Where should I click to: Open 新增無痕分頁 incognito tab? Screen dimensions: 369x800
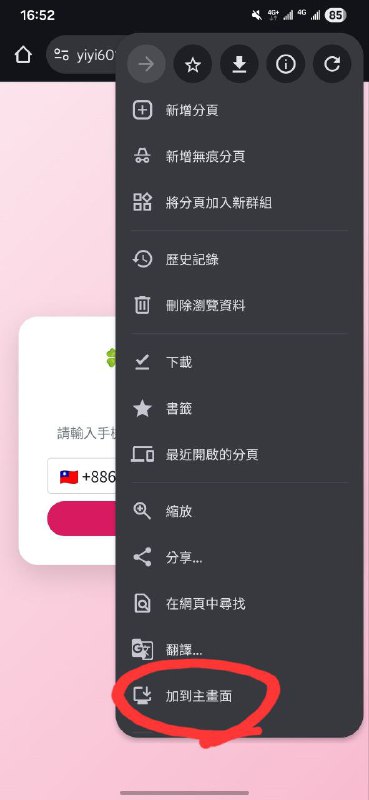[x=239, y=156]
